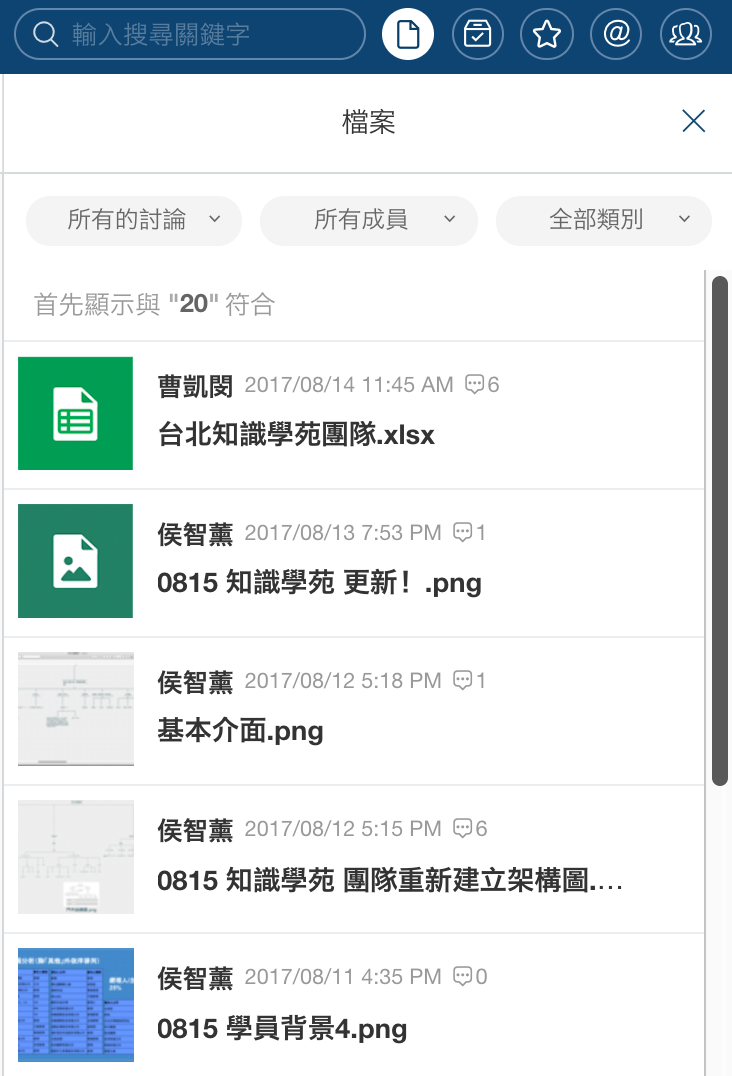This screenshot has height=1076, width=732.
Task: Open the files icon in top bar
Action: (408, 35)
